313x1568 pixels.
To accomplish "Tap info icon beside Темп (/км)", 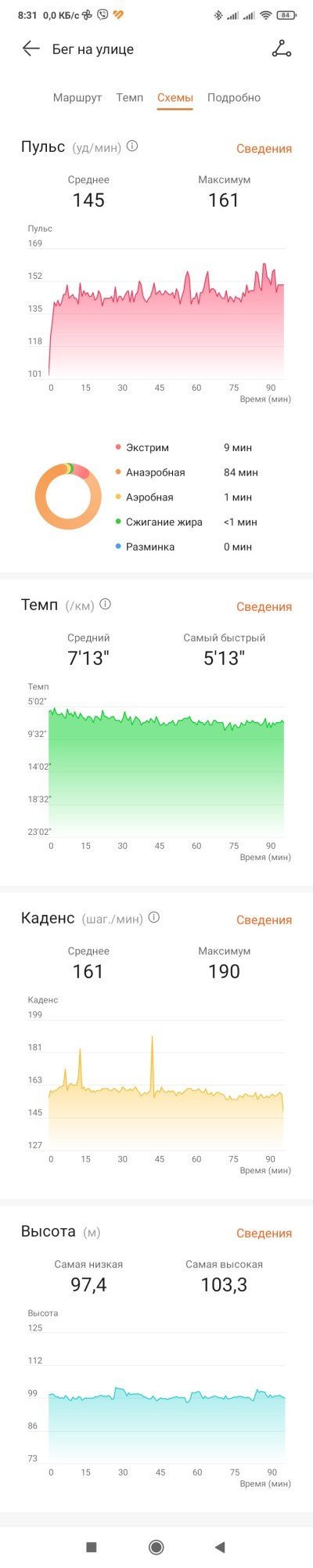I will point(106,604).
